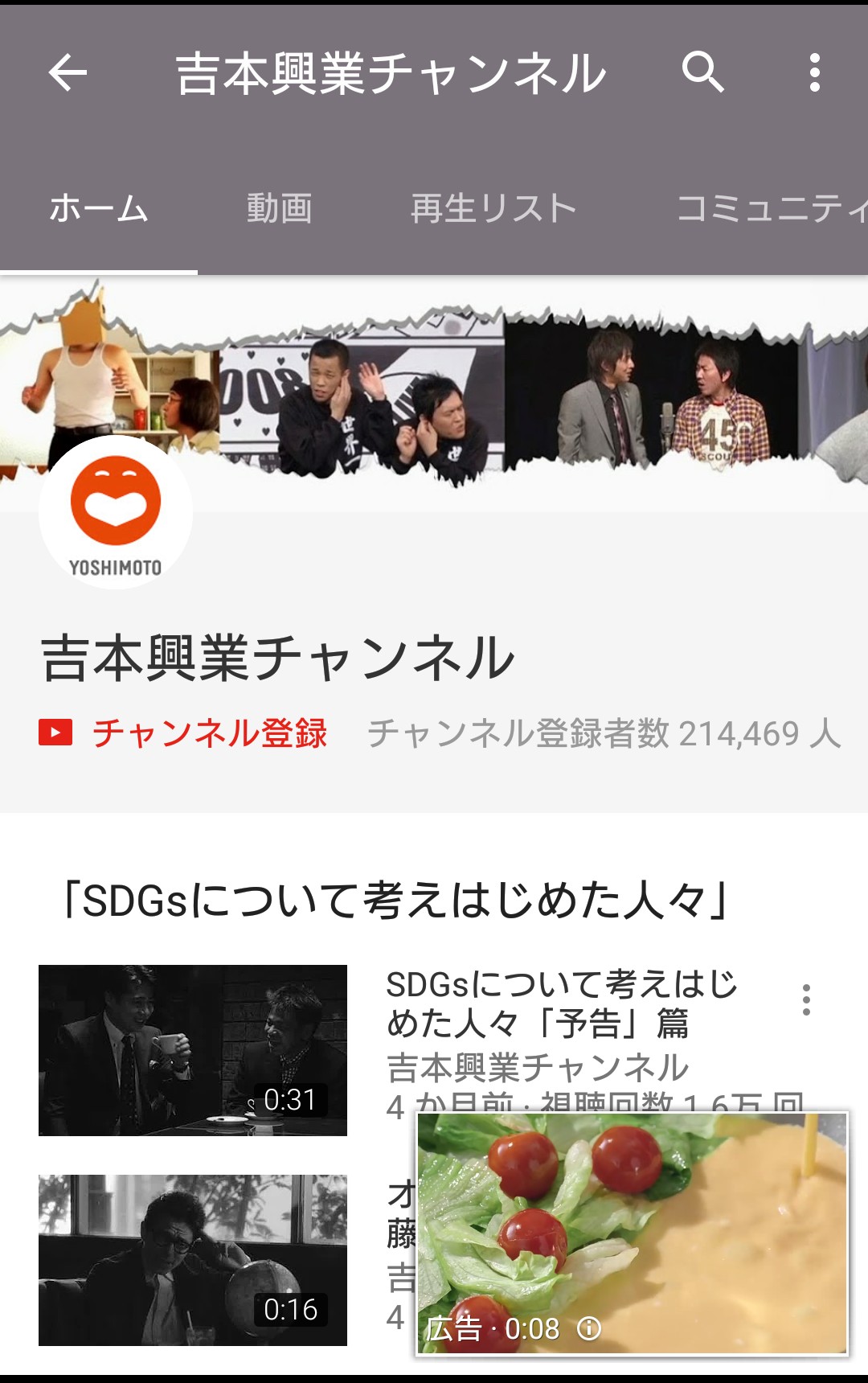
Task: Switch to the 動画 tab
Action: (279, 208)
